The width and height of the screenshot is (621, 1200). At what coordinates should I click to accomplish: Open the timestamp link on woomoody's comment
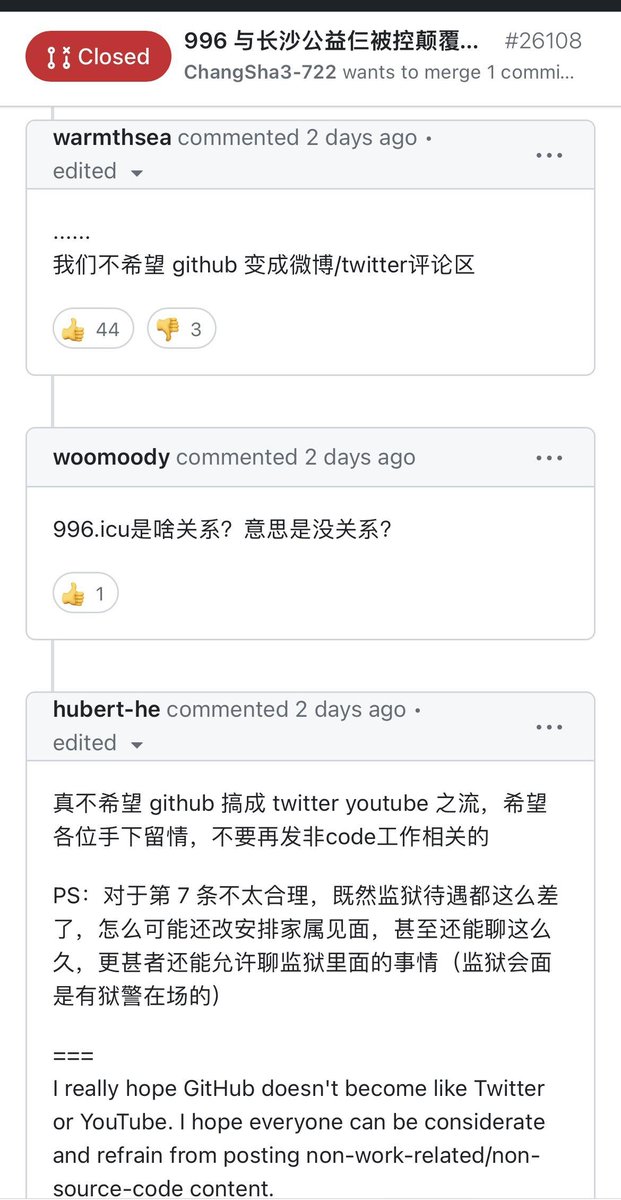coord(360,458)
